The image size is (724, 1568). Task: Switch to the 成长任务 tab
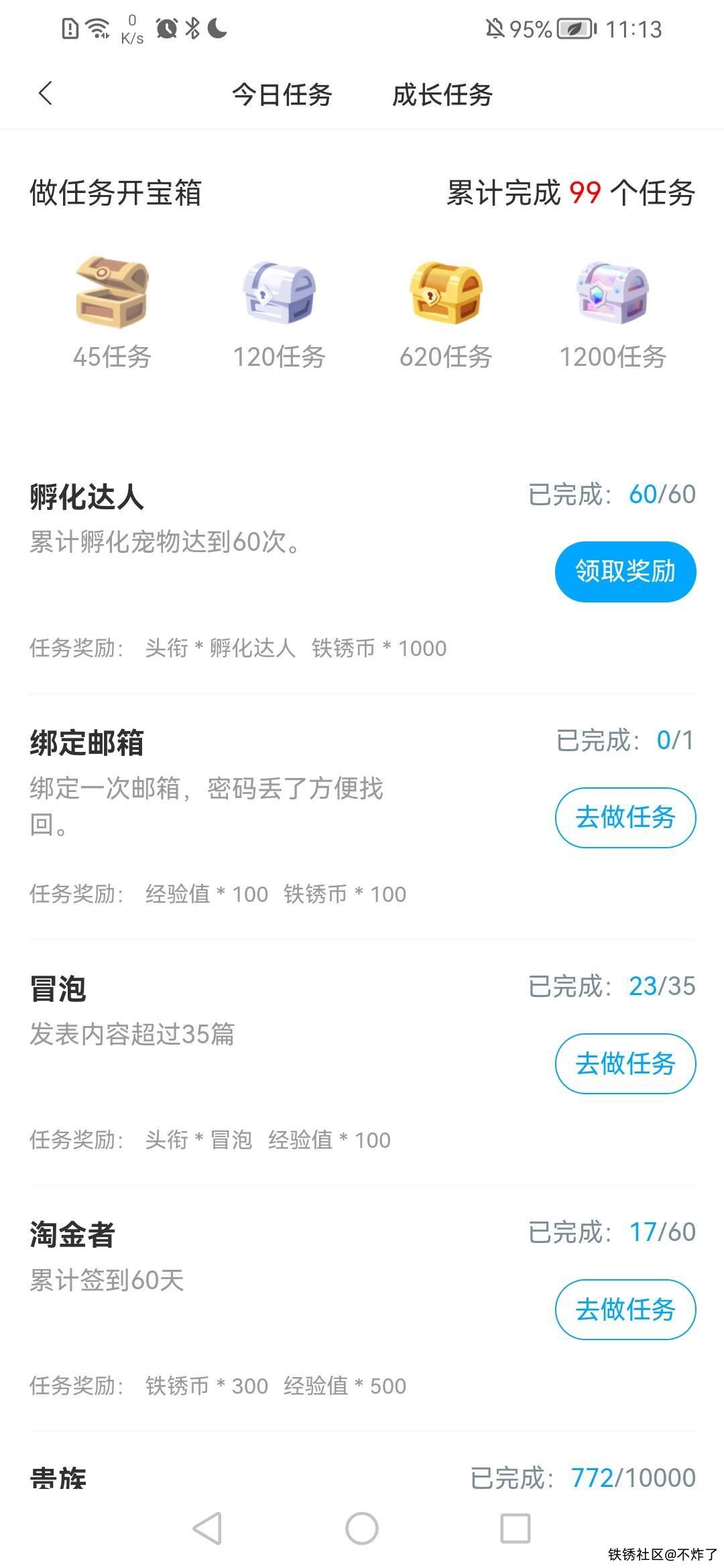pyautogui.click(x=442, y=94)
